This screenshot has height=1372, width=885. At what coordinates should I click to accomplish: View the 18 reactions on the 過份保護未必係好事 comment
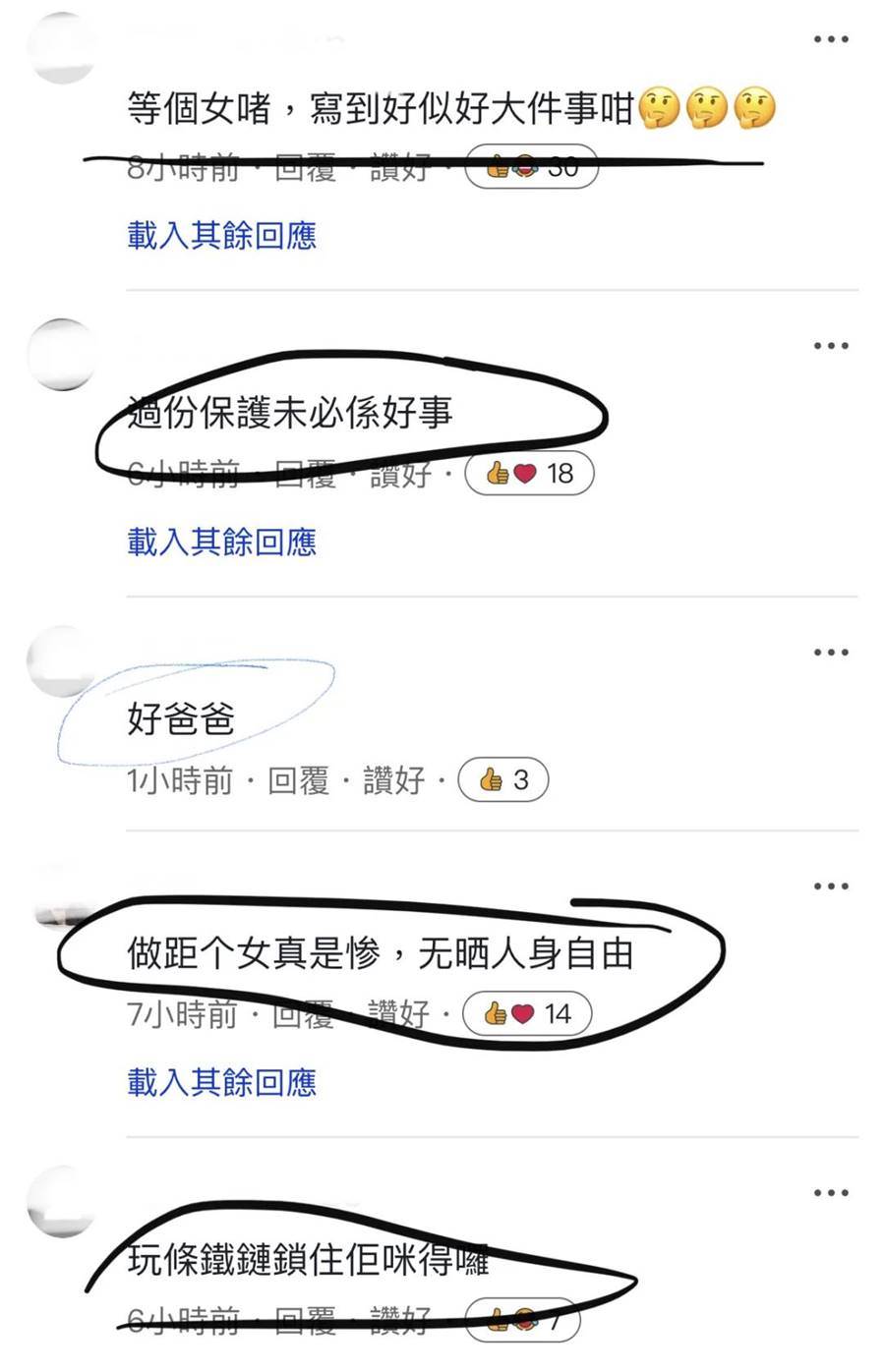coord(530,474)
